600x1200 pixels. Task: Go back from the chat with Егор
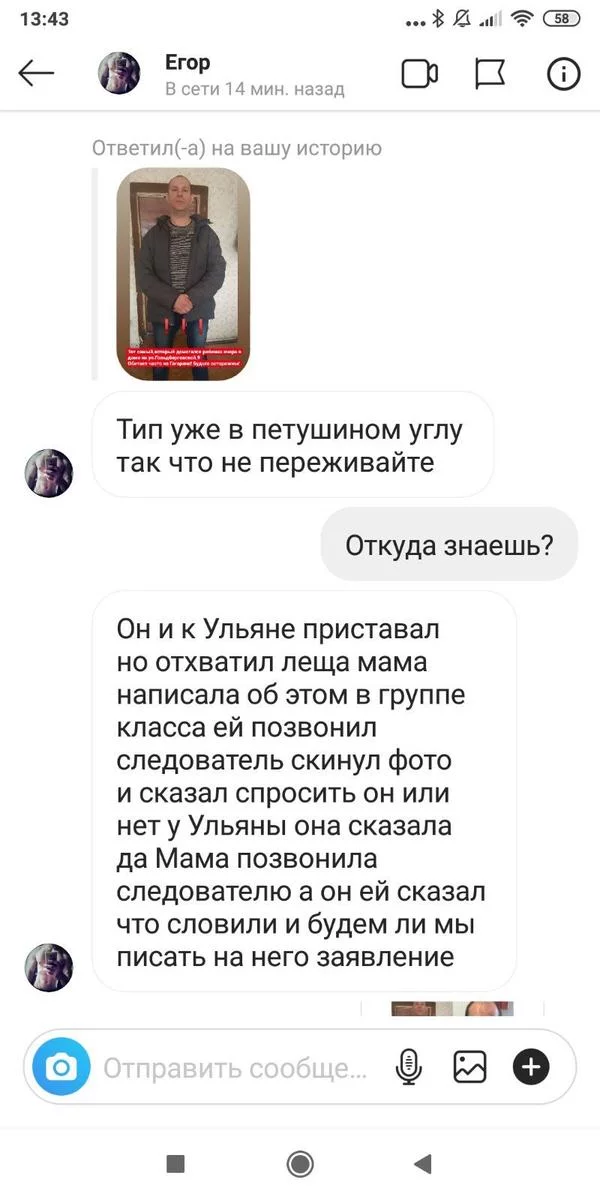[36, 74]
